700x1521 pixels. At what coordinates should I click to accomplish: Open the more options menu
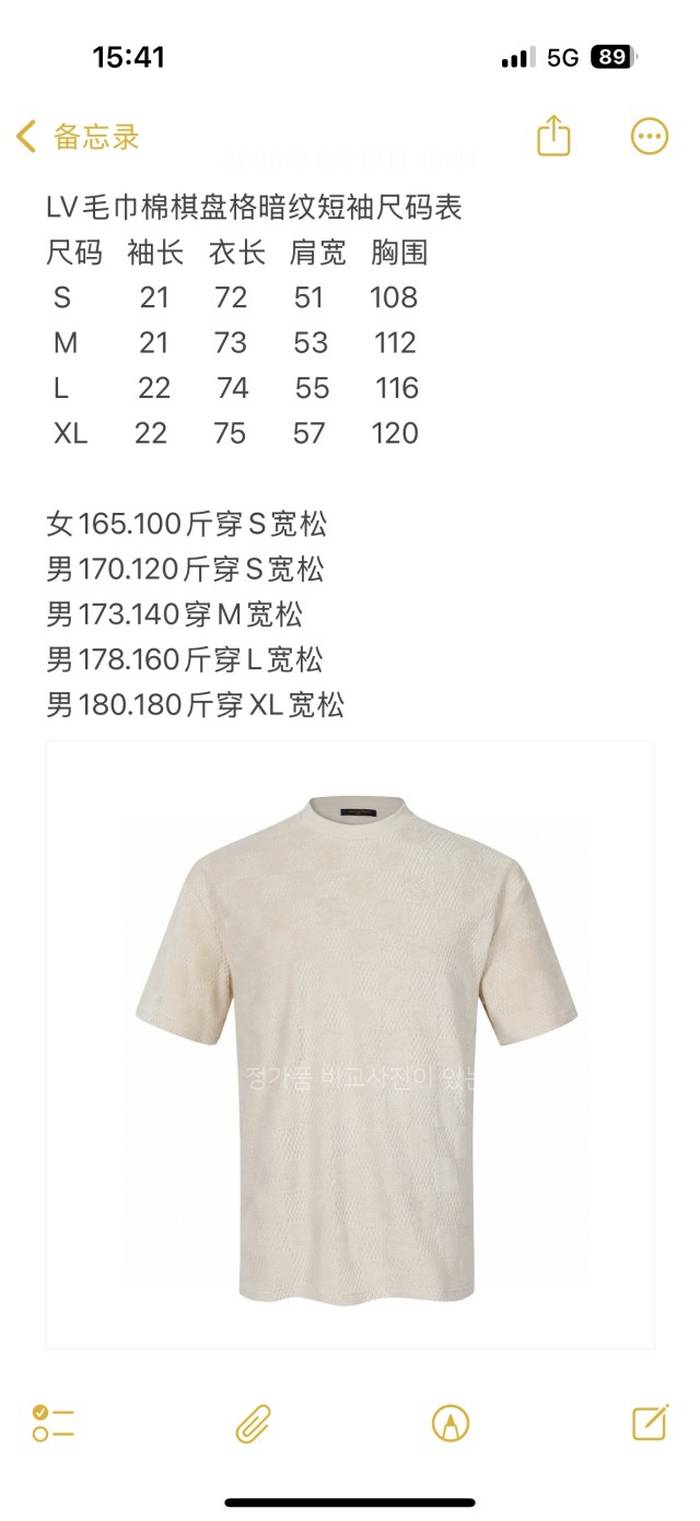649,136
